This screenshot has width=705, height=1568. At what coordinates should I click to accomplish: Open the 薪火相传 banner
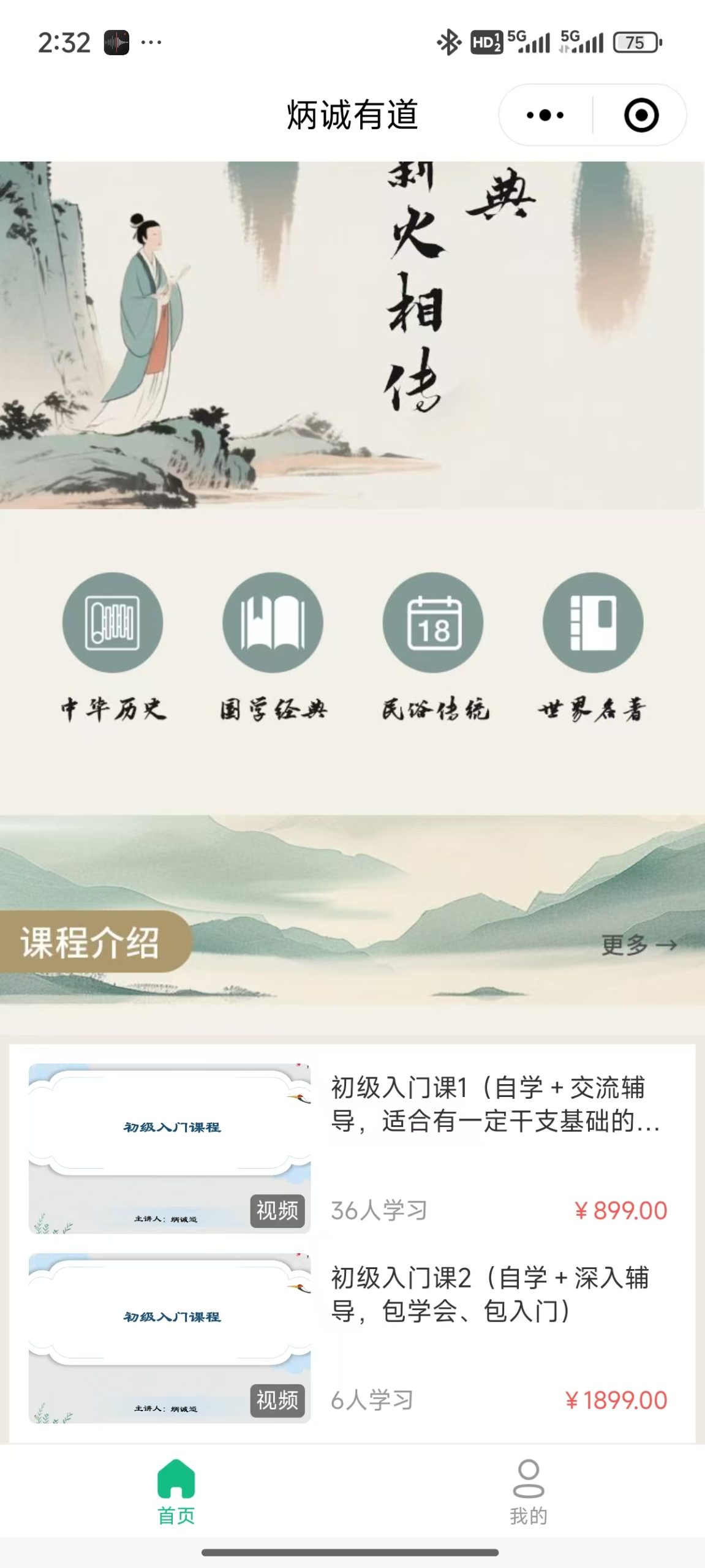tap(352, 334)
